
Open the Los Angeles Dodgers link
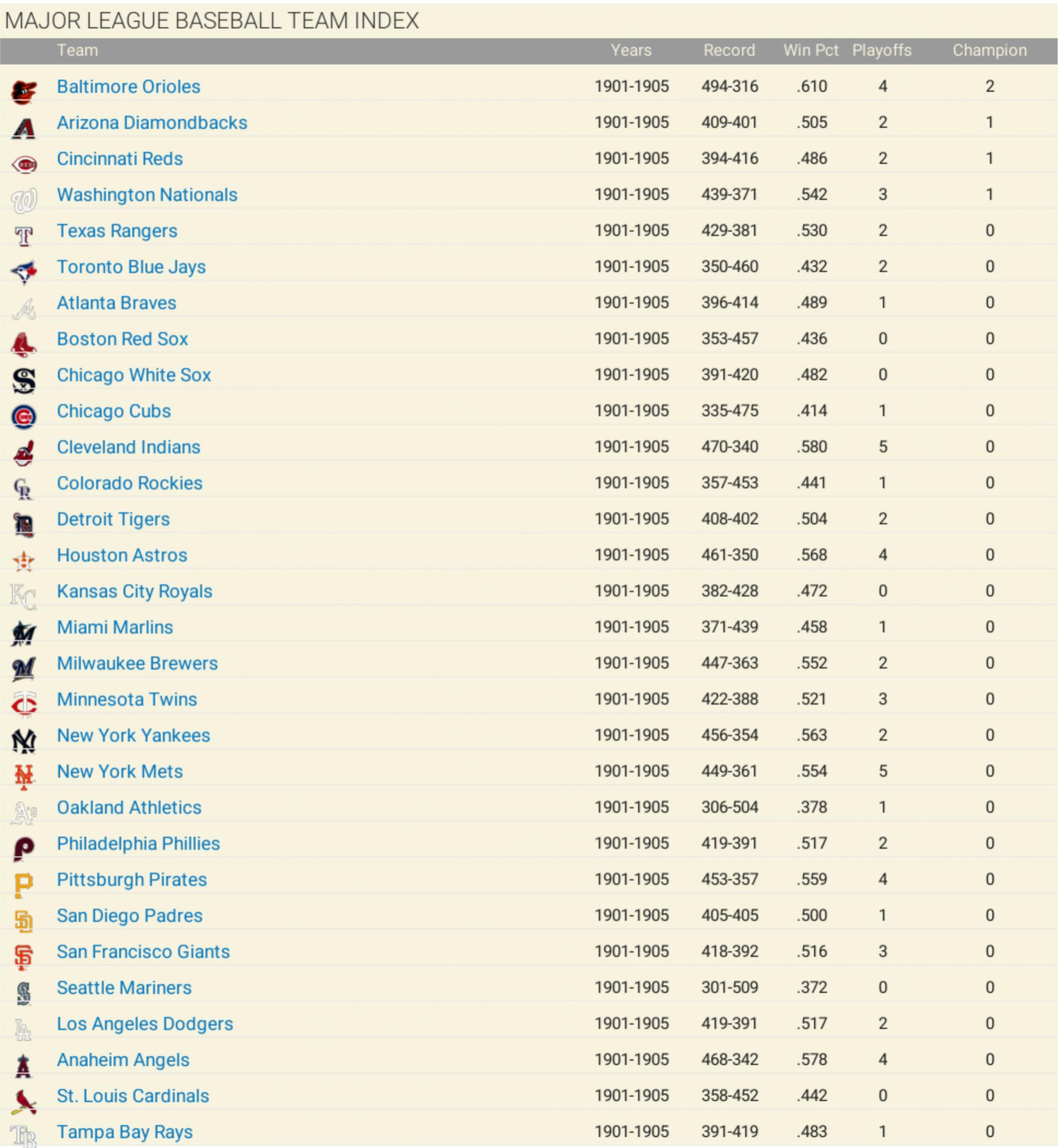coord(145,1025)
